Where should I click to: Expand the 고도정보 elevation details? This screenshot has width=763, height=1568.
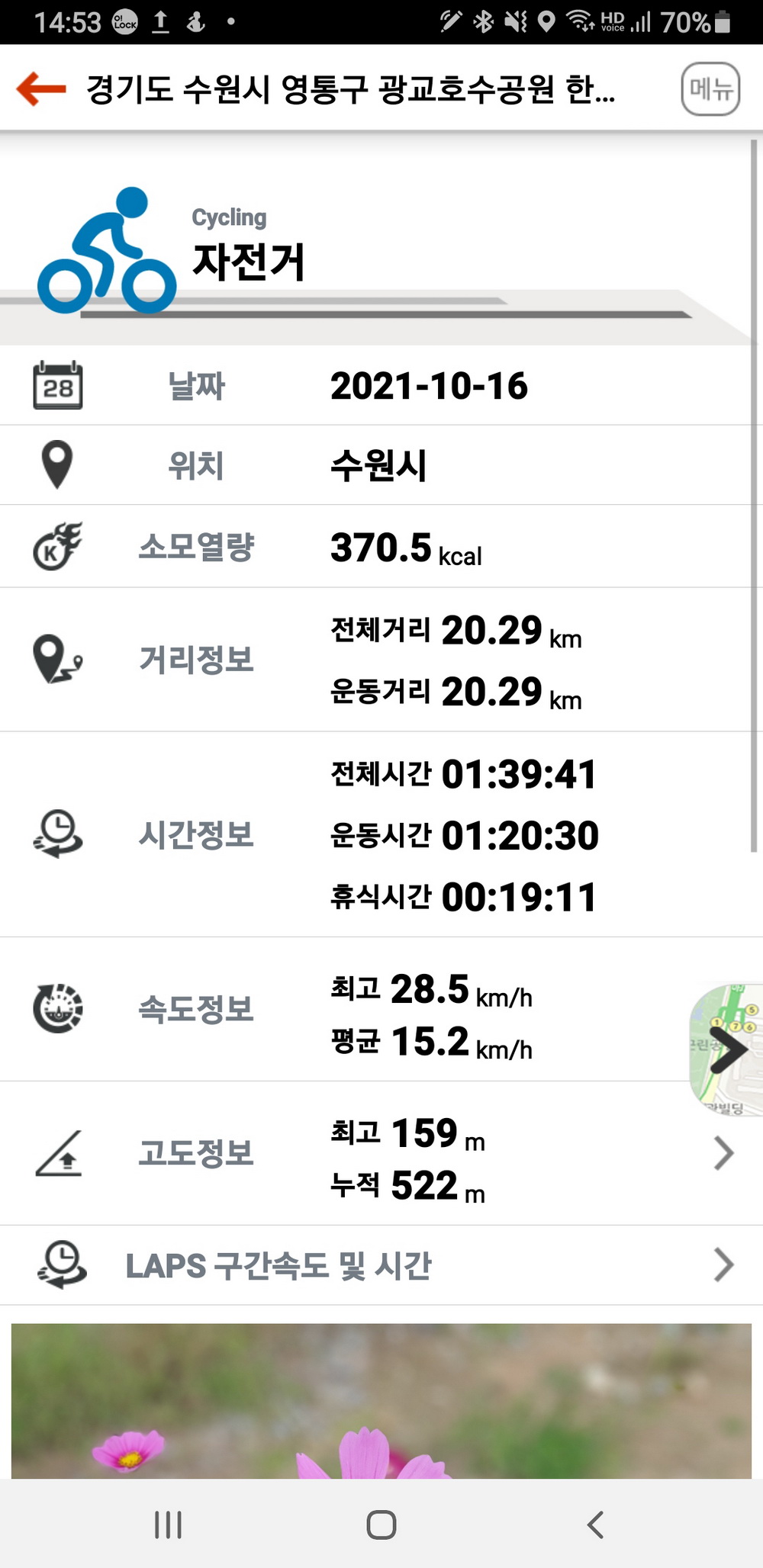(723, 1153)
